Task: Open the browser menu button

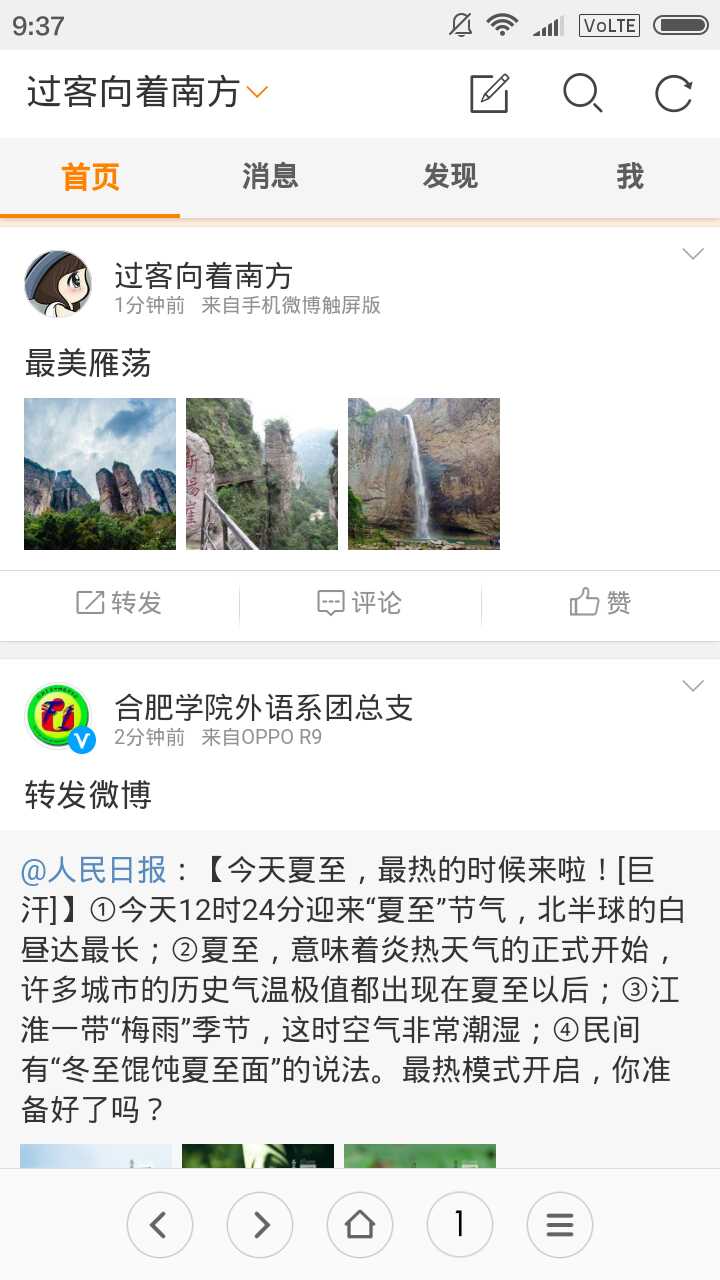Action: click(560, 1224)
